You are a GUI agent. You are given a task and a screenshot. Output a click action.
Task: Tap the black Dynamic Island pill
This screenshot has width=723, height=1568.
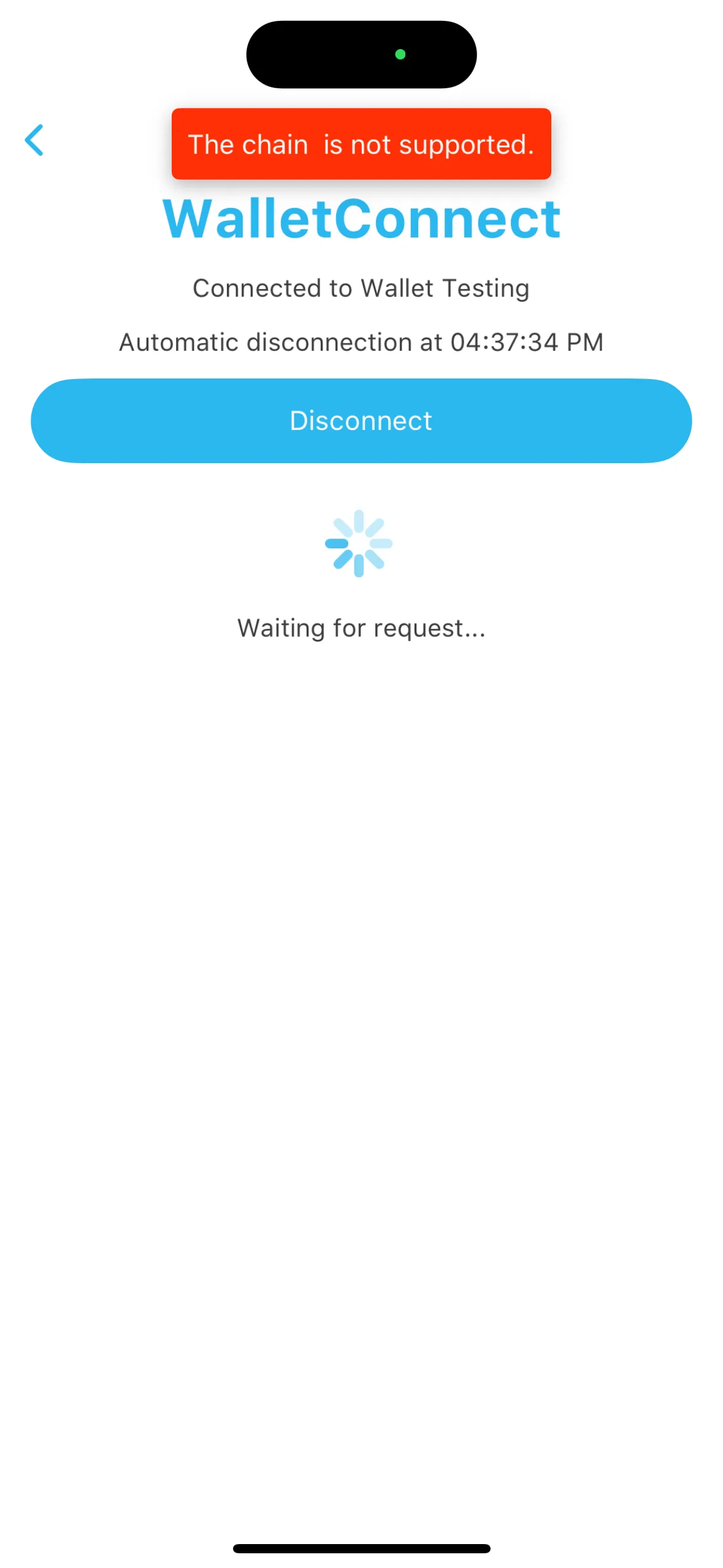361,54
